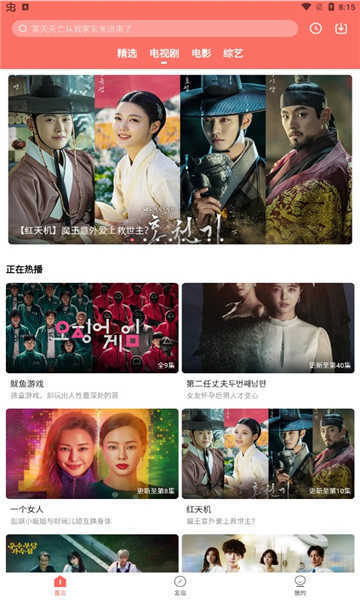Switch to the 综艺 tab
Image resolution: width=360 pixels, height=600 pixels.
pyautogui.click(x=233, y=53)
